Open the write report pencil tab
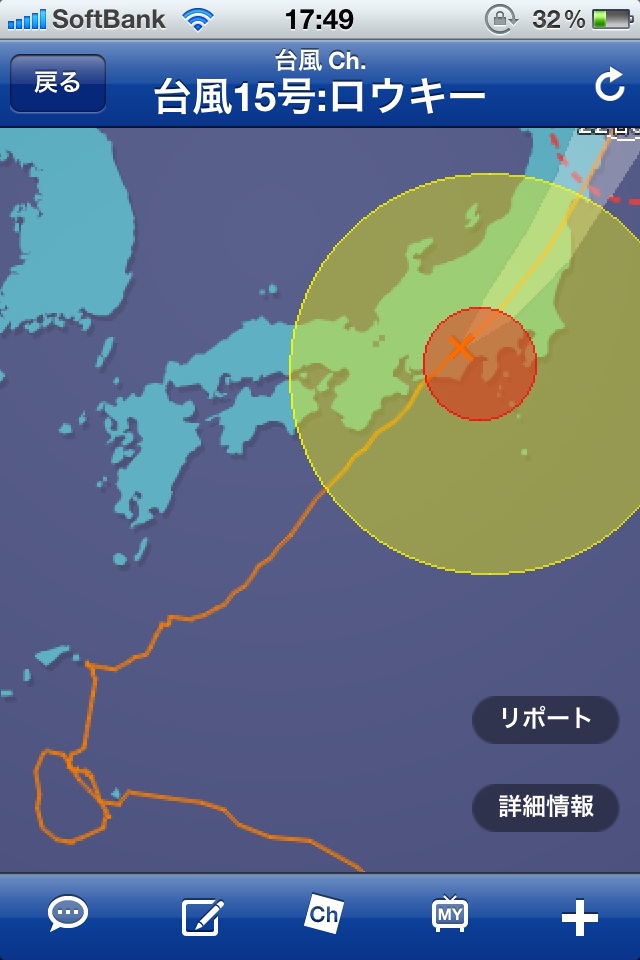Image resolution: width=640 pixels, height=960 pixels. [x=202, y=916]
